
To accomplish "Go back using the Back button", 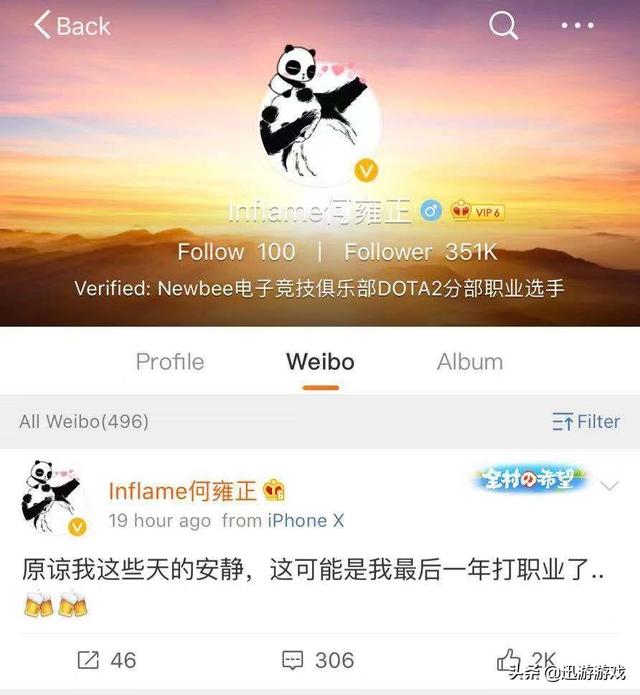I will tap(71, 26).
